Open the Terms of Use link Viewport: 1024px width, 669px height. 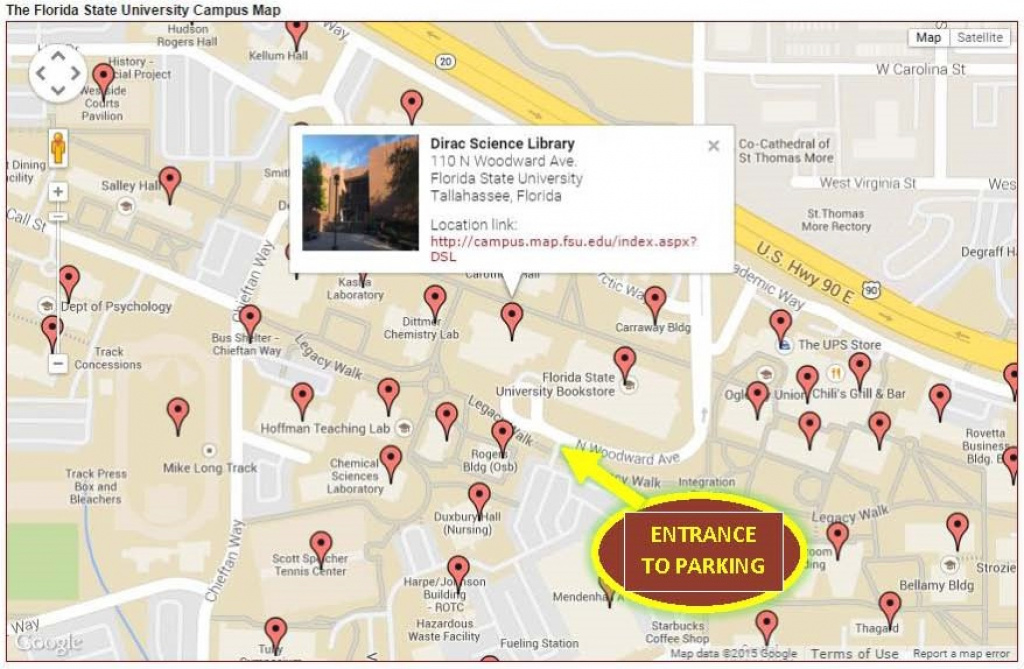(854, 654)
